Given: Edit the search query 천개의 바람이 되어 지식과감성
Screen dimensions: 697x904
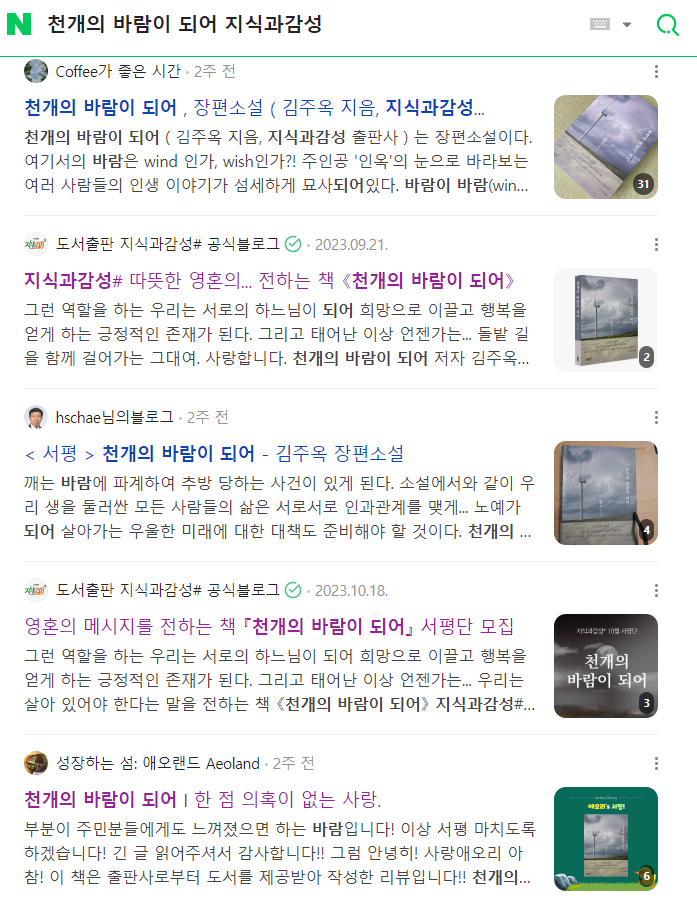Looking at the screenshot, I should click(x=185, y=25).
